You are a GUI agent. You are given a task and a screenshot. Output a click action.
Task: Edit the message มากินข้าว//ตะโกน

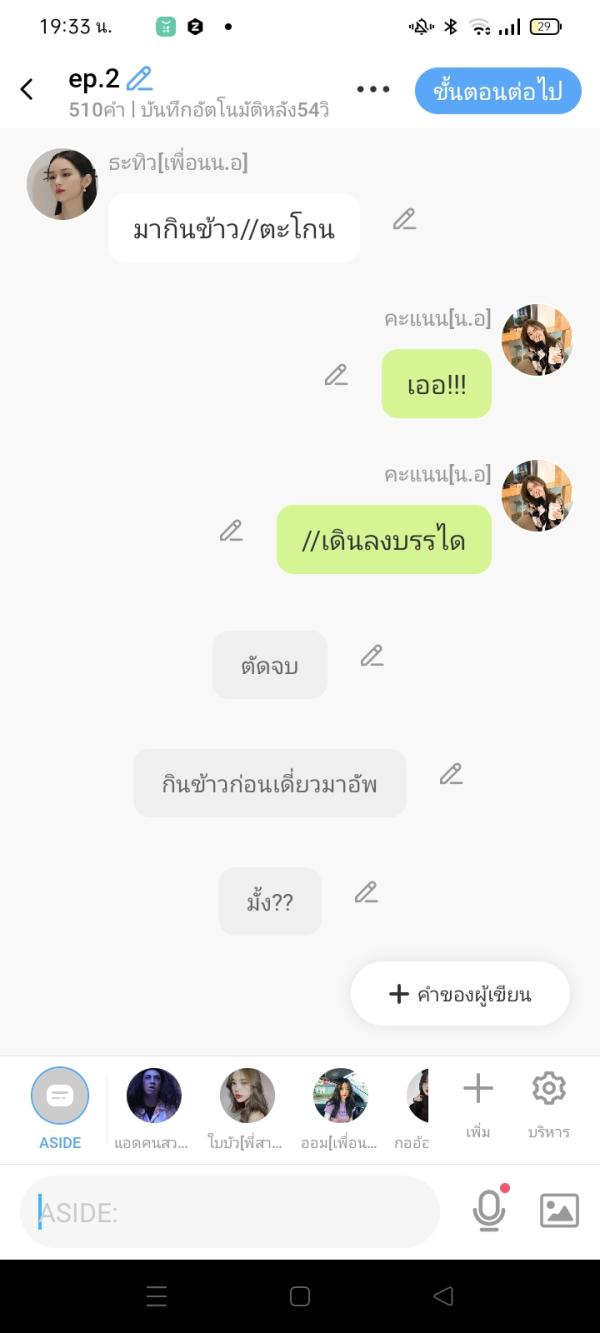[404, 220]
